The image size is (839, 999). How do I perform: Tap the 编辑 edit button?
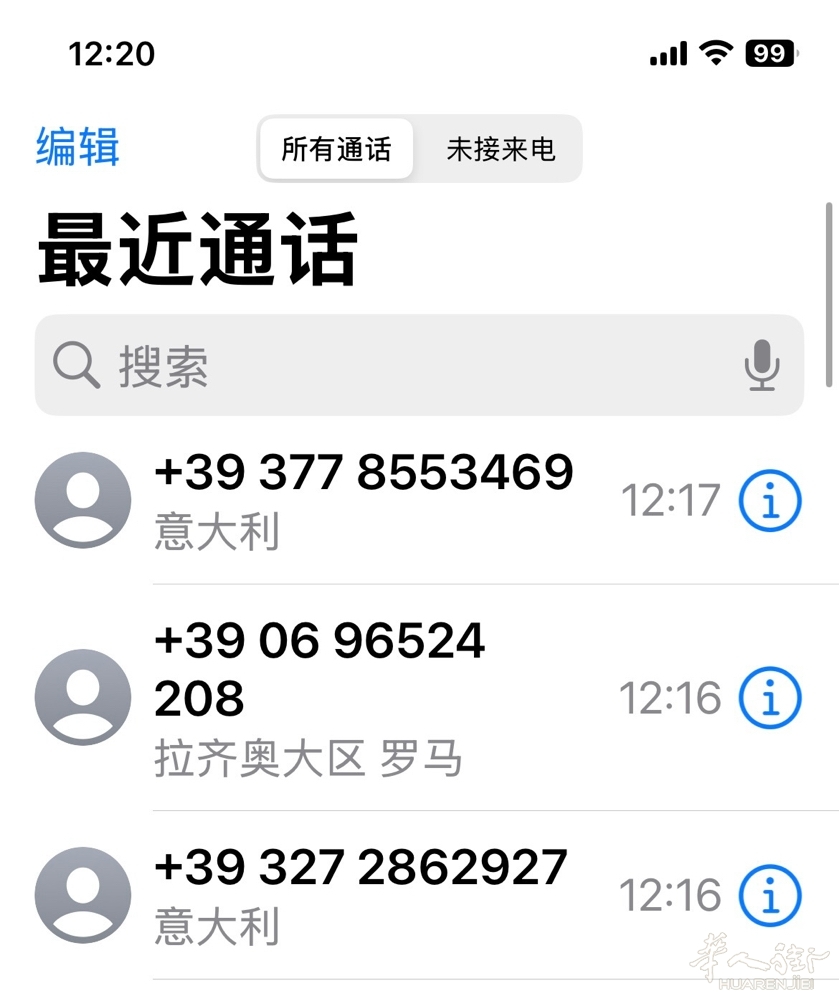(x=78, y=148)
